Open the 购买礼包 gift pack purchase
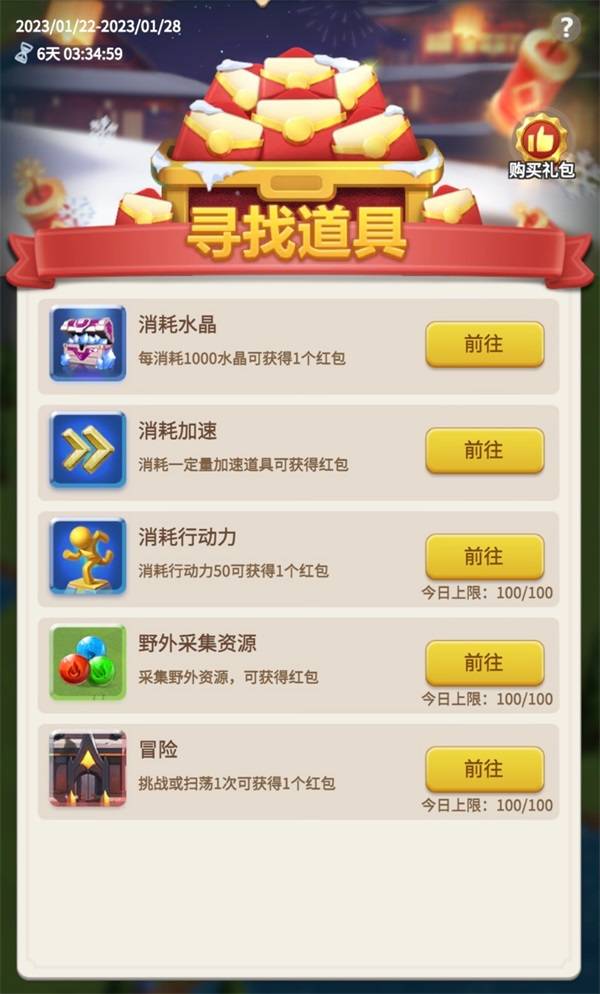This screenshot has width=600, height=994. [x=541, y=147]
